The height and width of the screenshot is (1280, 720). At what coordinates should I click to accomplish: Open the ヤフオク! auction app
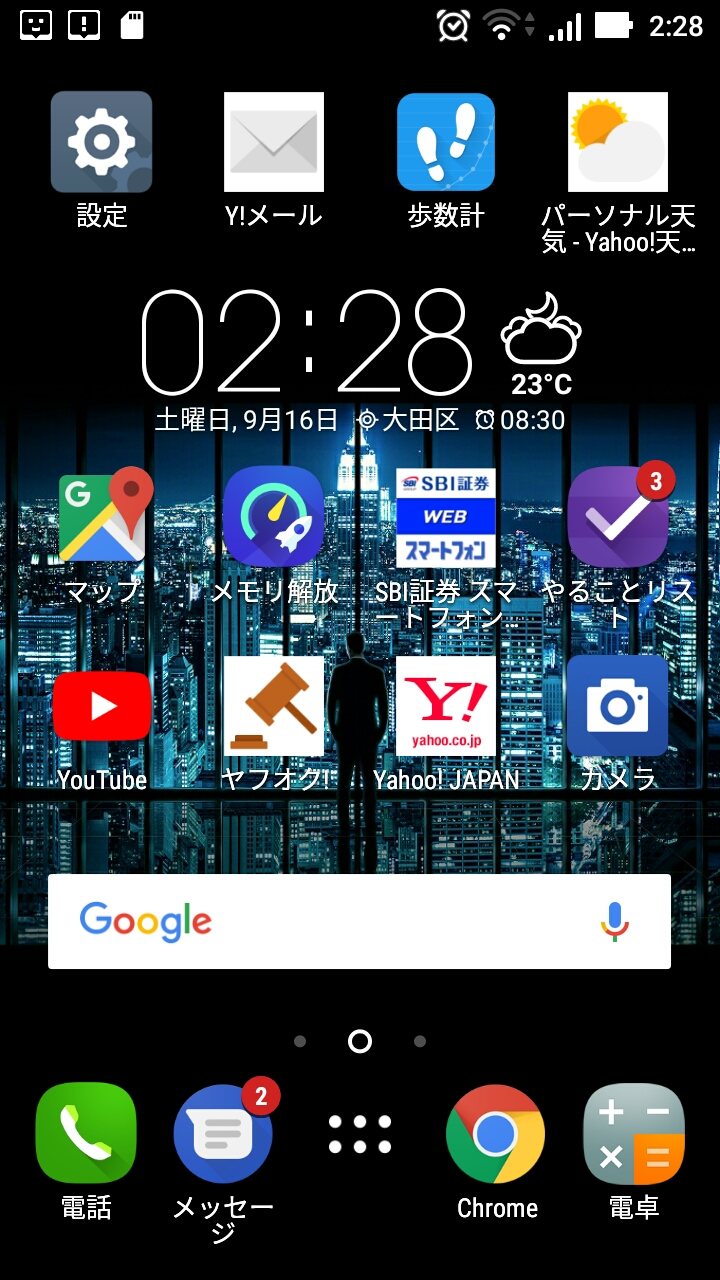pos(273,706)
